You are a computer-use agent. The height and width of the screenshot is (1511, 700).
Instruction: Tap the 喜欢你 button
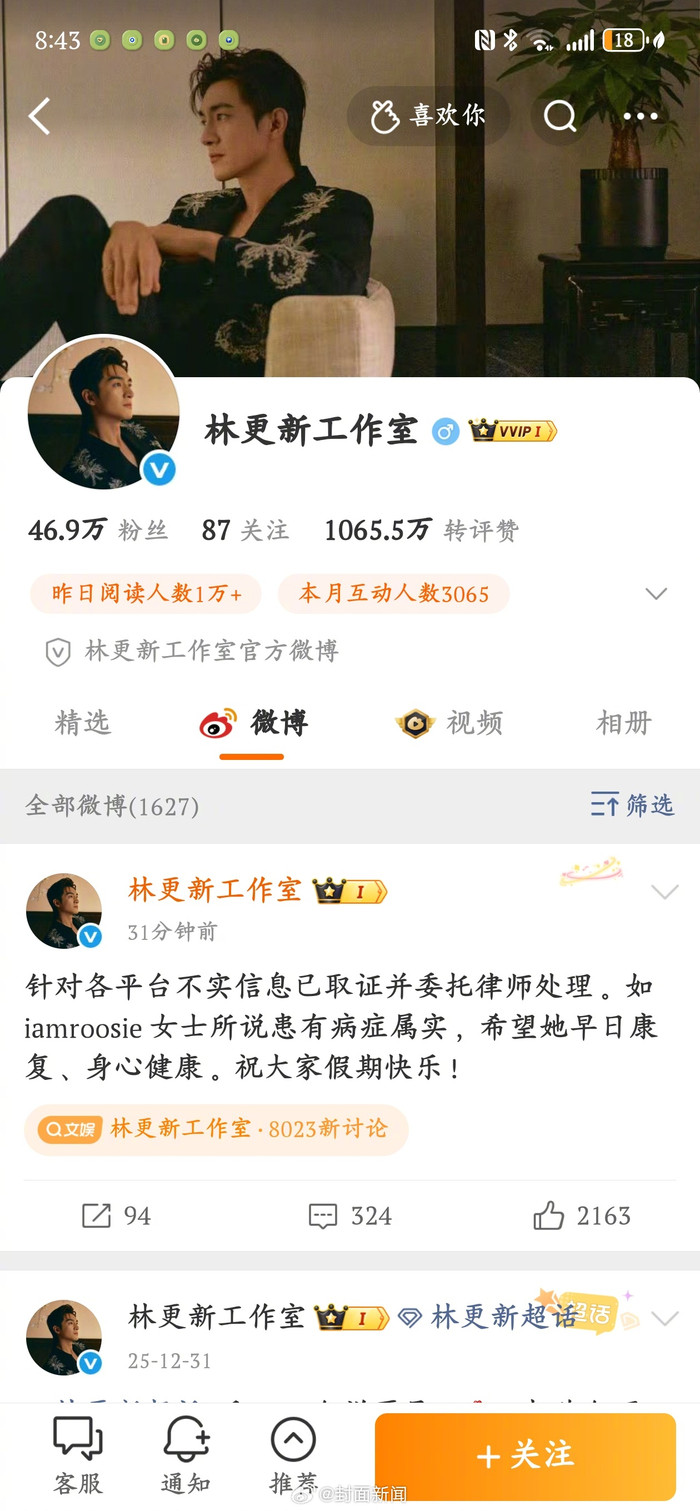(x=428, y=116)
